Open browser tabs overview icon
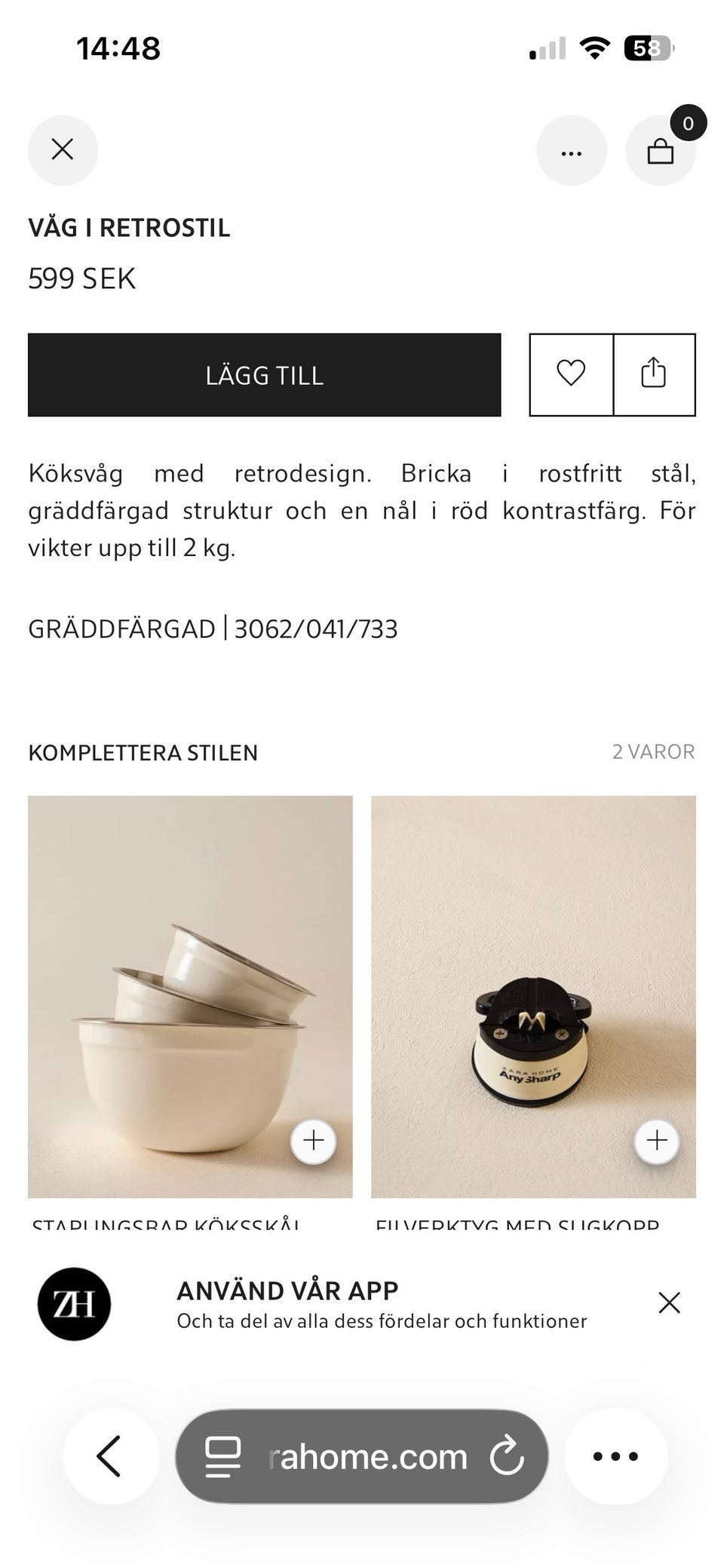724x1568 pixels. tap(220, 1456)
